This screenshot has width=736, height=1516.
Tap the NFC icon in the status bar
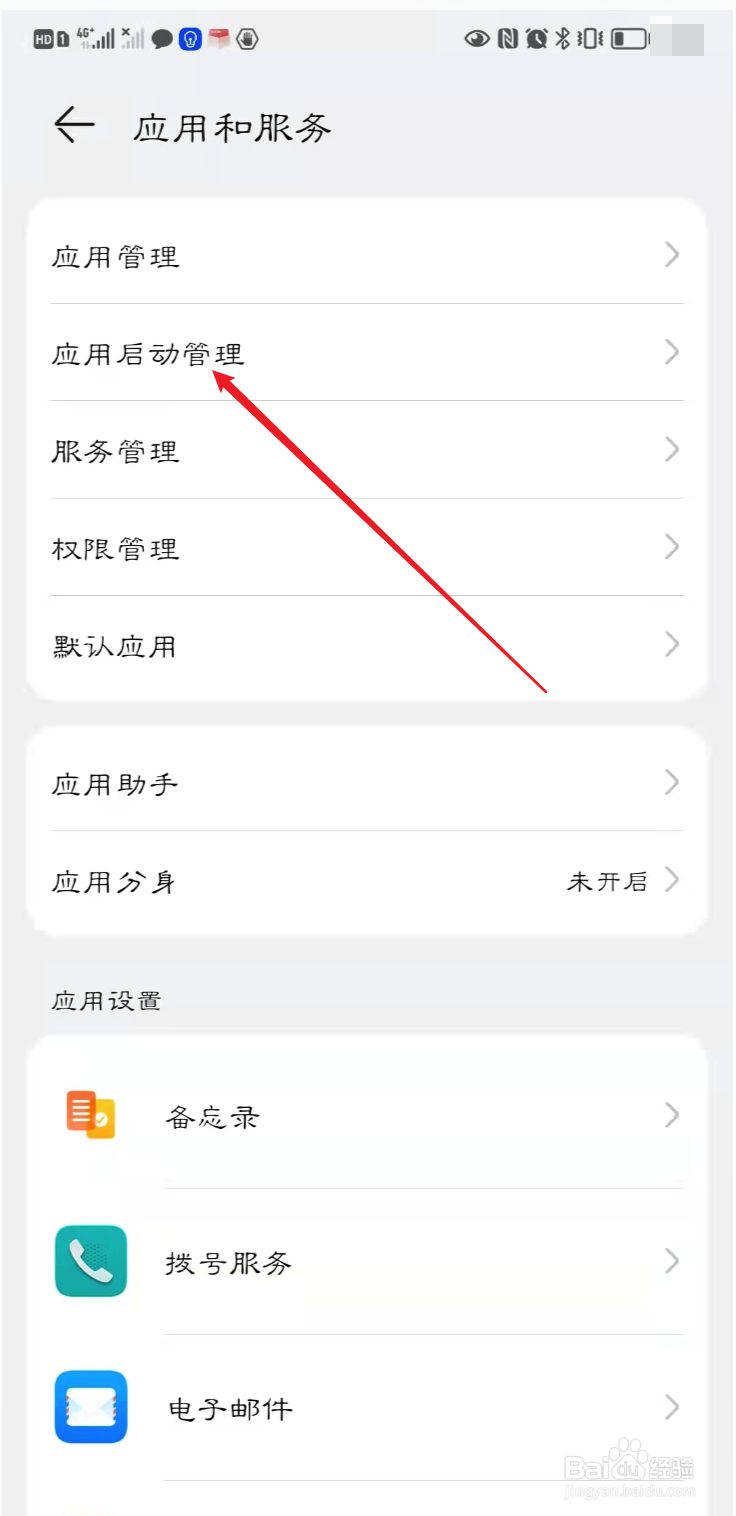click(x=506, y=39)
